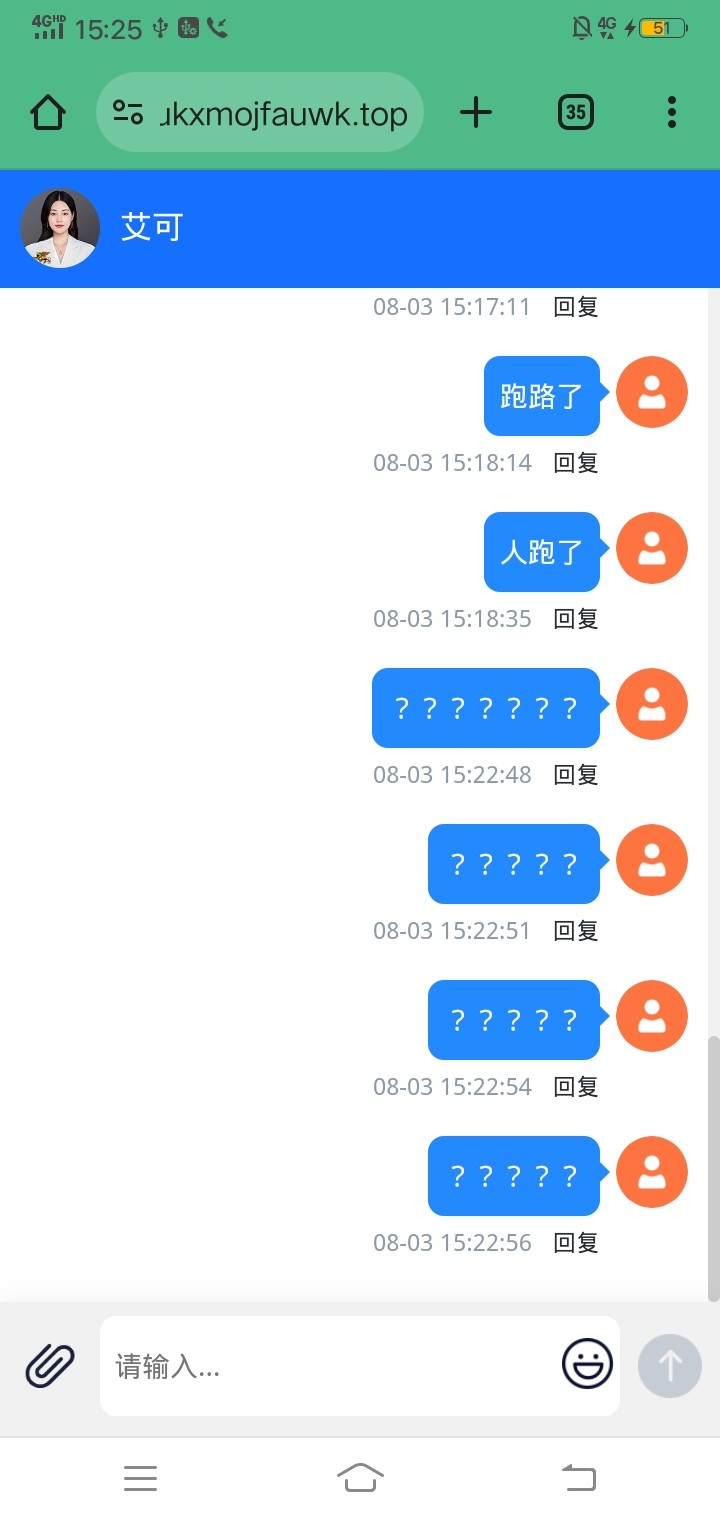Tap the navigation menu icon at bottom left
The width and height of the screenshot is (720, 1520).
tap(140, 1478)
